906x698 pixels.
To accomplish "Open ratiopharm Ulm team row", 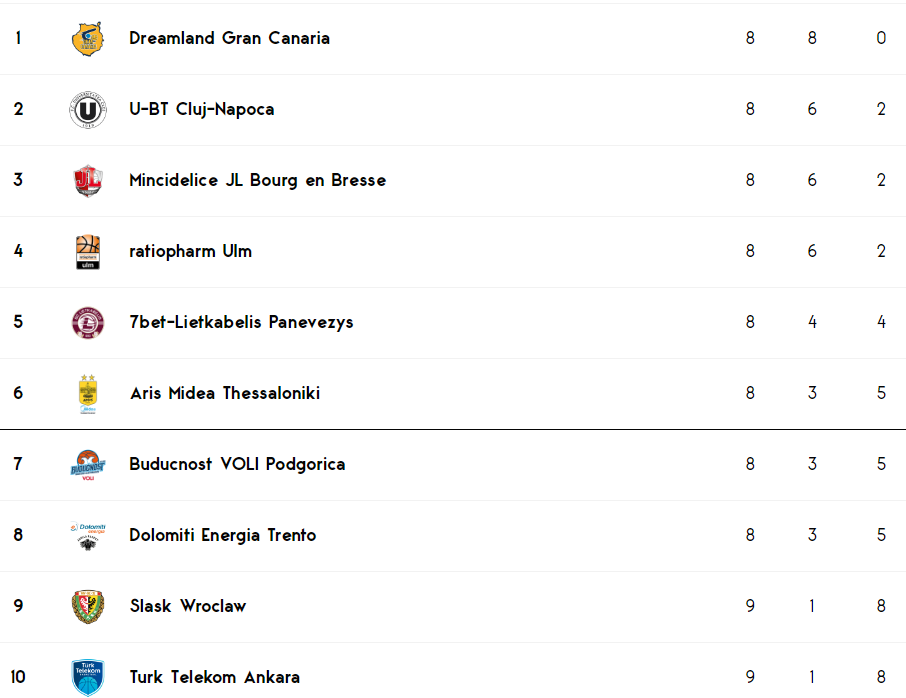I will (190, 251).
